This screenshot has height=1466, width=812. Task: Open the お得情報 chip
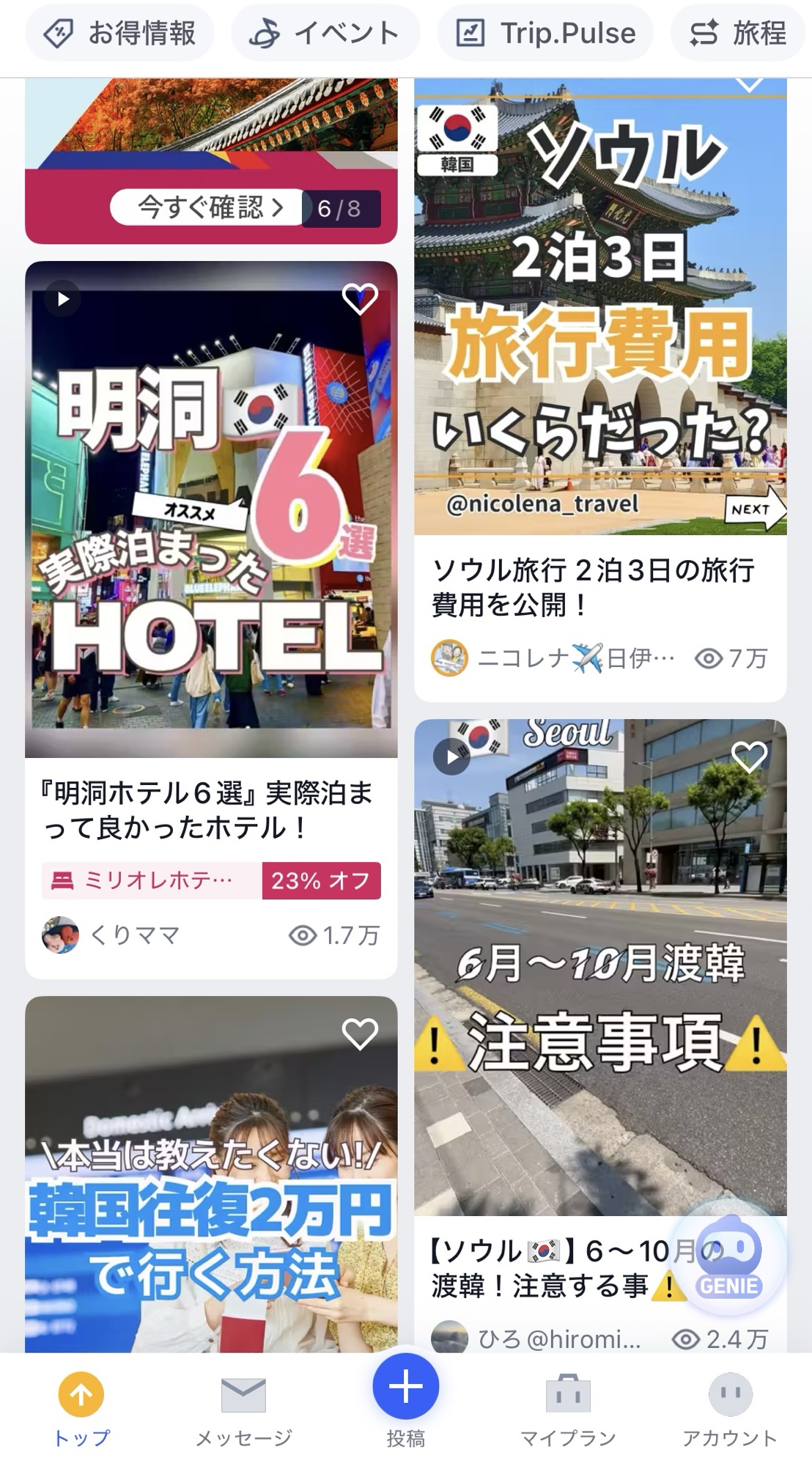pos(119,33)
